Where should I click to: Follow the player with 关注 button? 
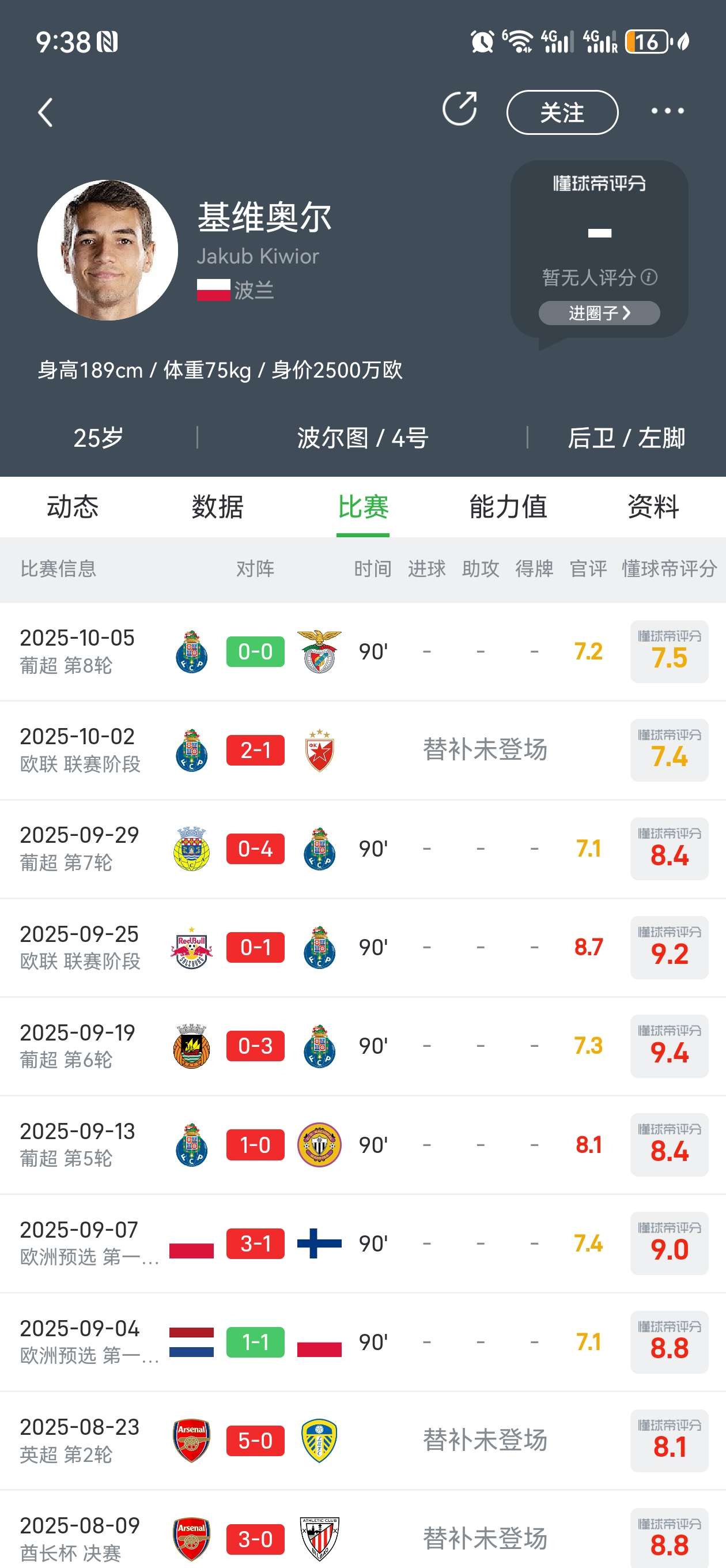[x=562, y=112]
